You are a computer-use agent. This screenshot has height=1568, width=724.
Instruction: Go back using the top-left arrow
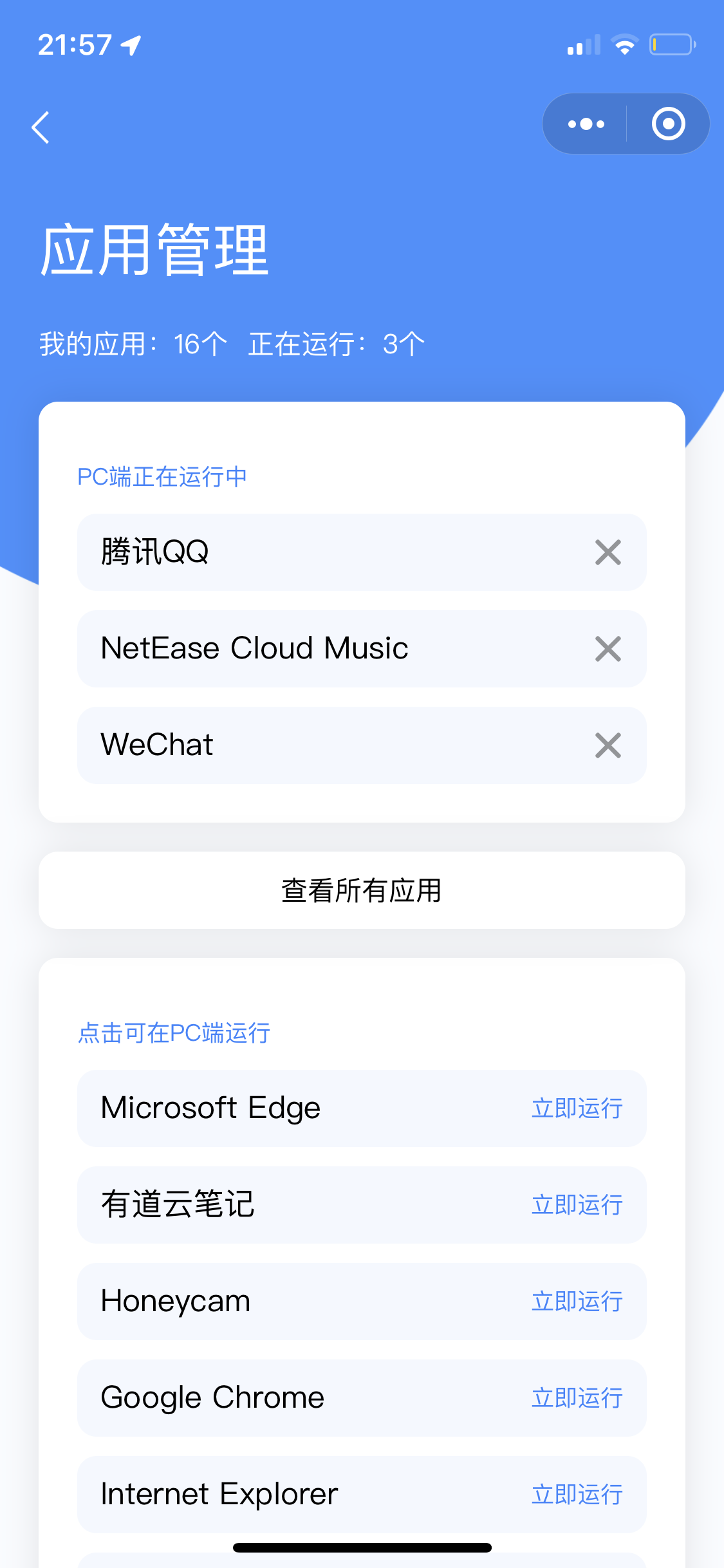tap(41, 127)
